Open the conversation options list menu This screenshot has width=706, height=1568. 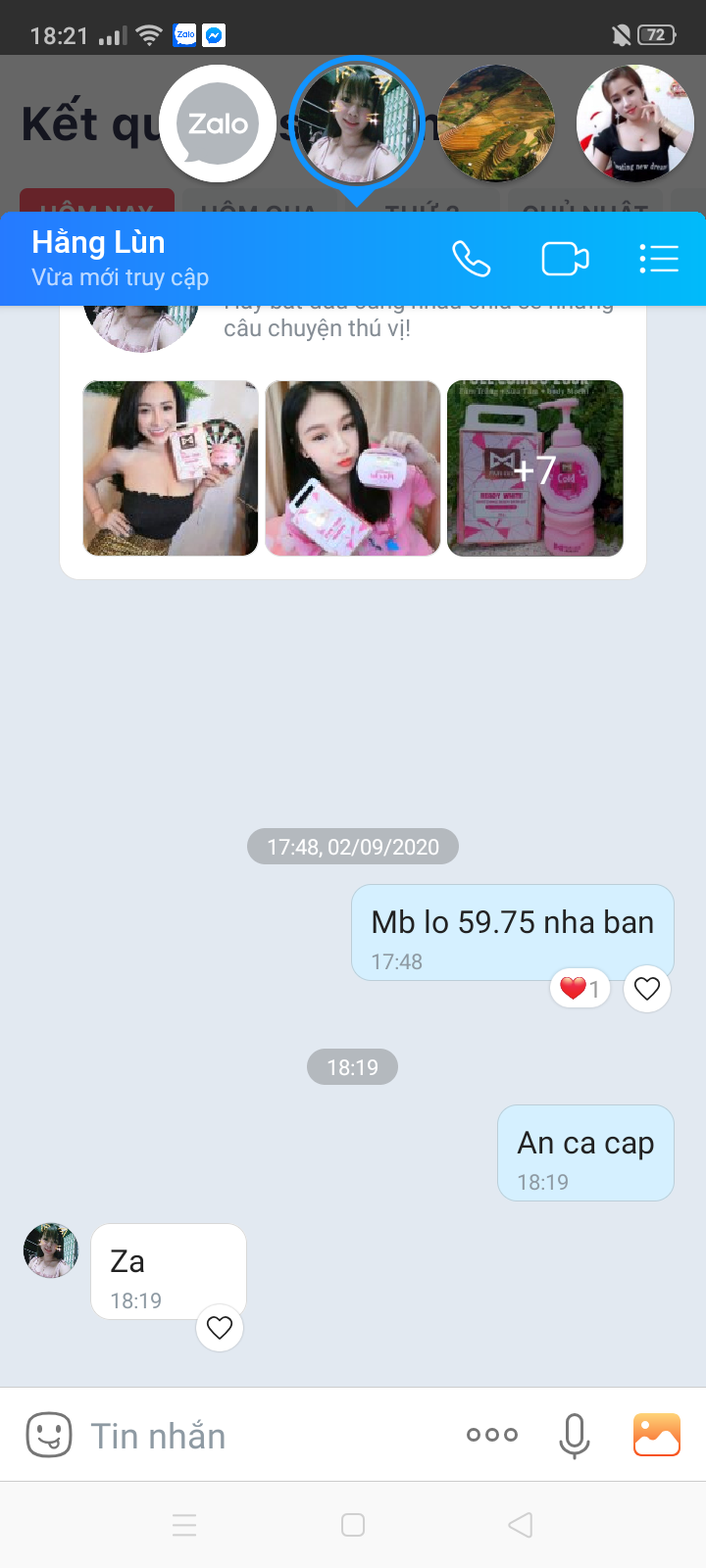(x=659, y=259)
